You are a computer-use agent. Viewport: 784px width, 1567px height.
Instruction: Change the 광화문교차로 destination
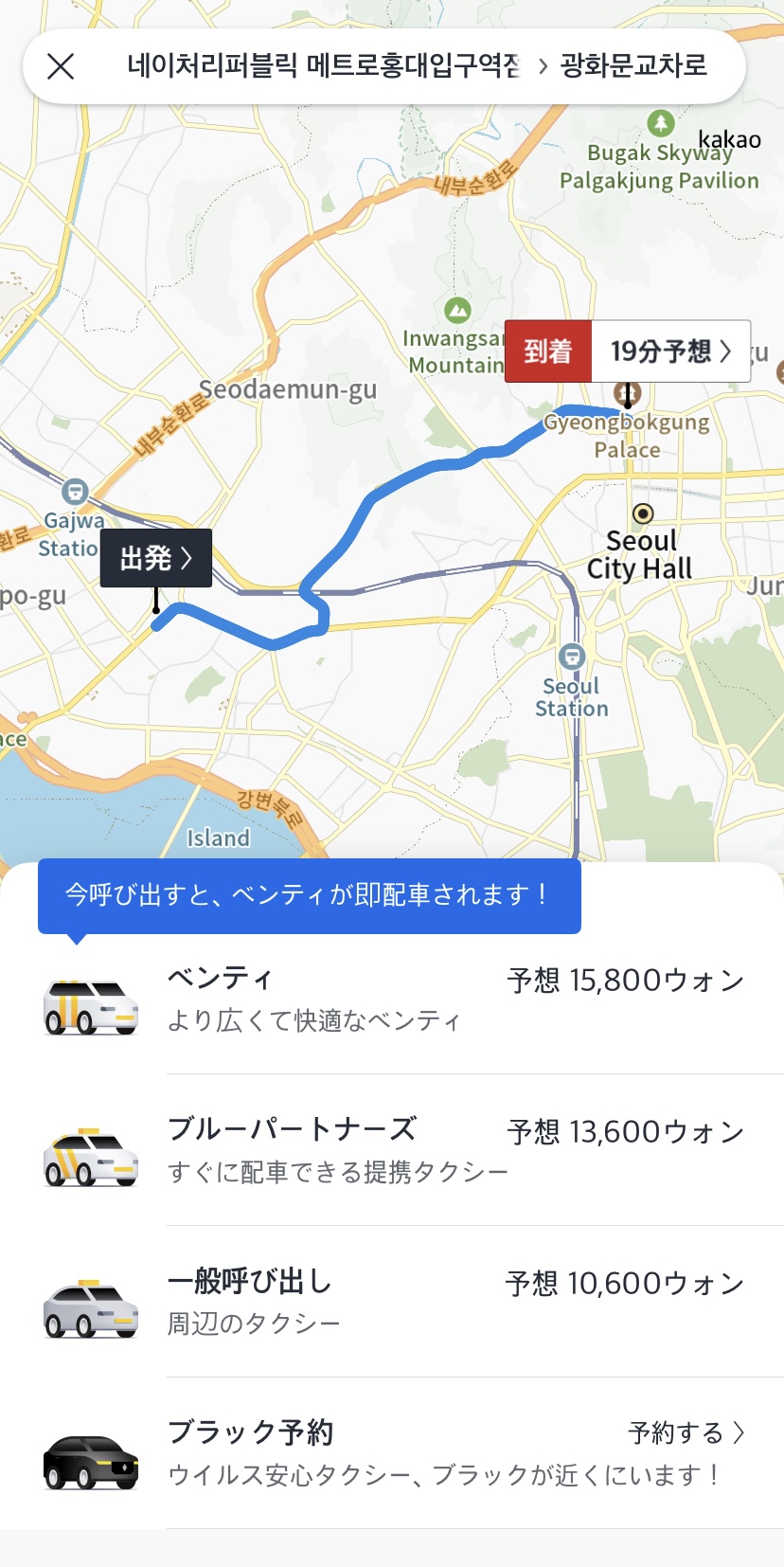coord(633,66)
